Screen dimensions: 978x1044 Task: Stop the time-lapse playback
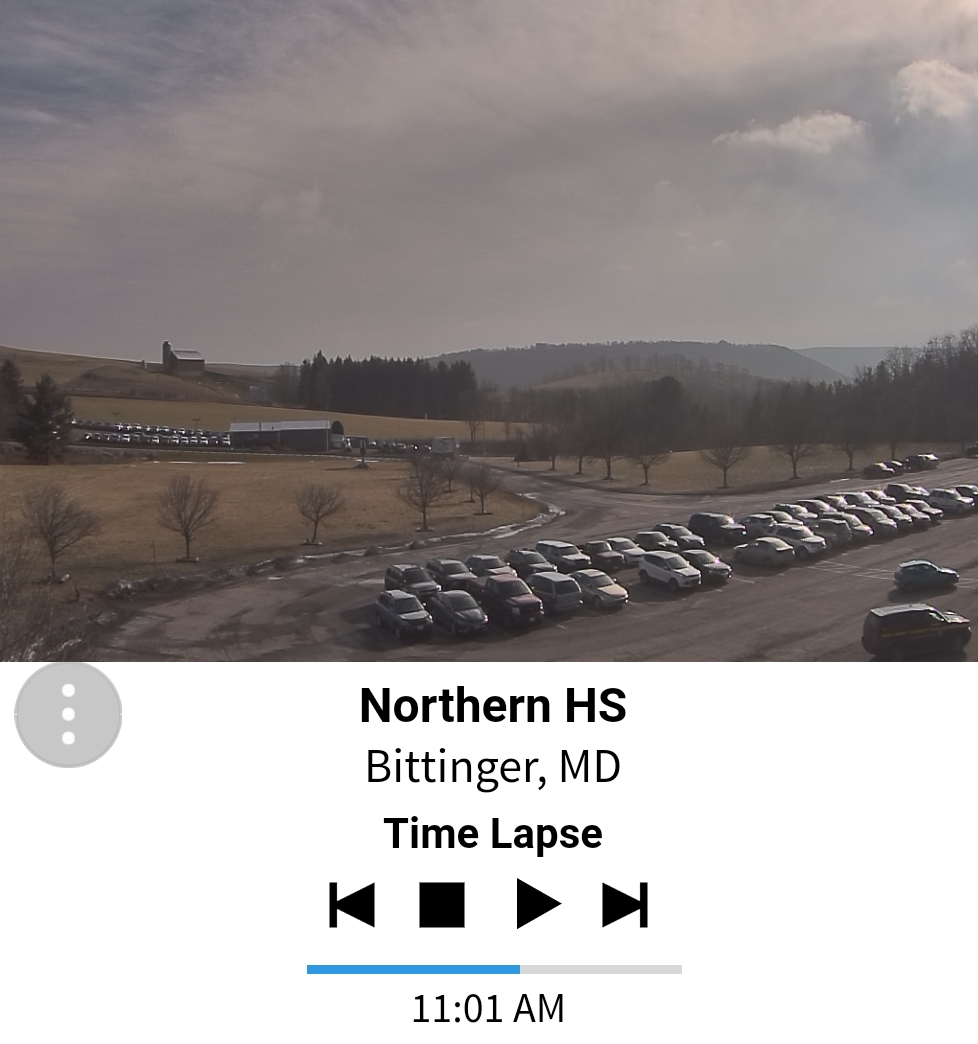[441, 905]
